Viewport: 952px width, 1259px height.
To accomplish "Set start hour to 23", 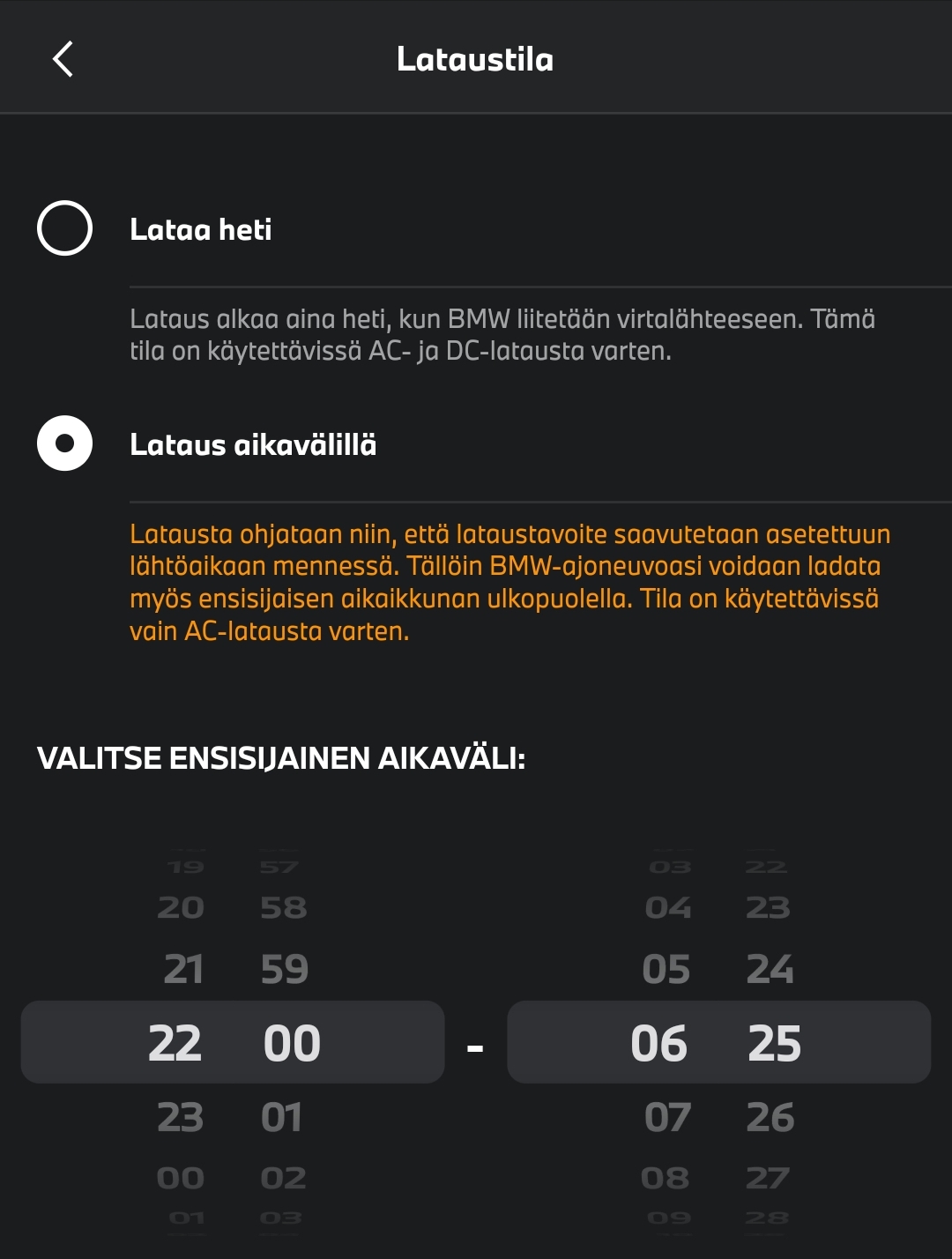I will coord(181,1118).
